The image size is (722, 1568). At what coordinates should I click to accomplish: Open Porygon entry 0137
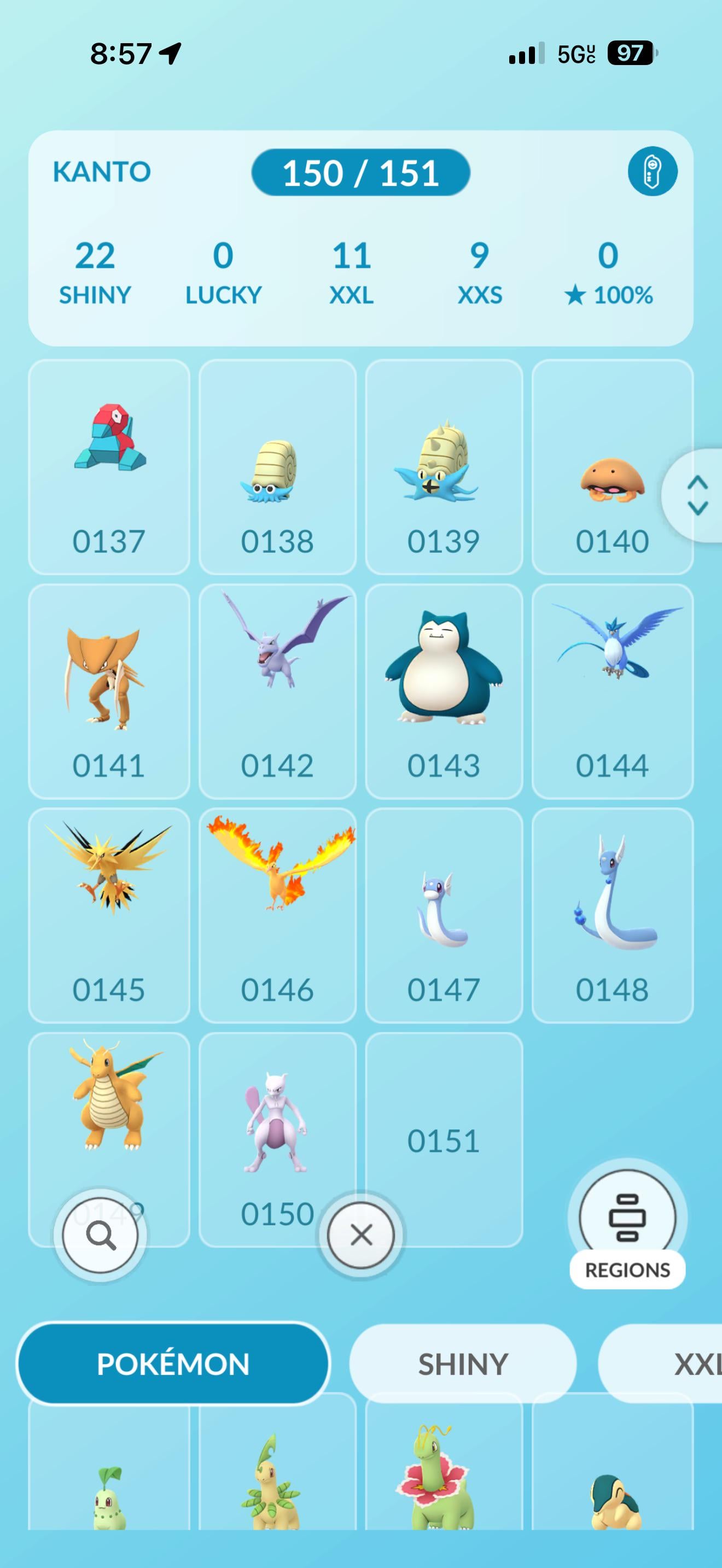[x=109, y=467]
